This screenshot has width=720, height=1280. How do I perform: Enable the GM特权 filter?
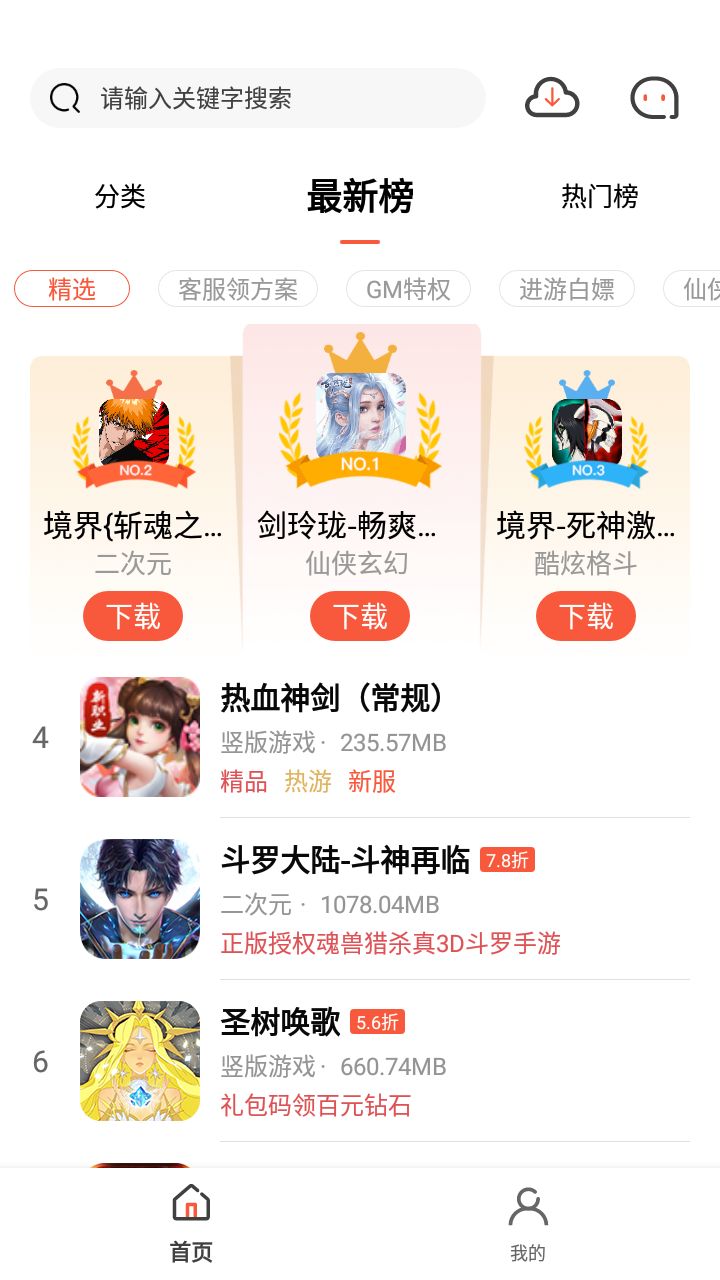click(408, 288)
